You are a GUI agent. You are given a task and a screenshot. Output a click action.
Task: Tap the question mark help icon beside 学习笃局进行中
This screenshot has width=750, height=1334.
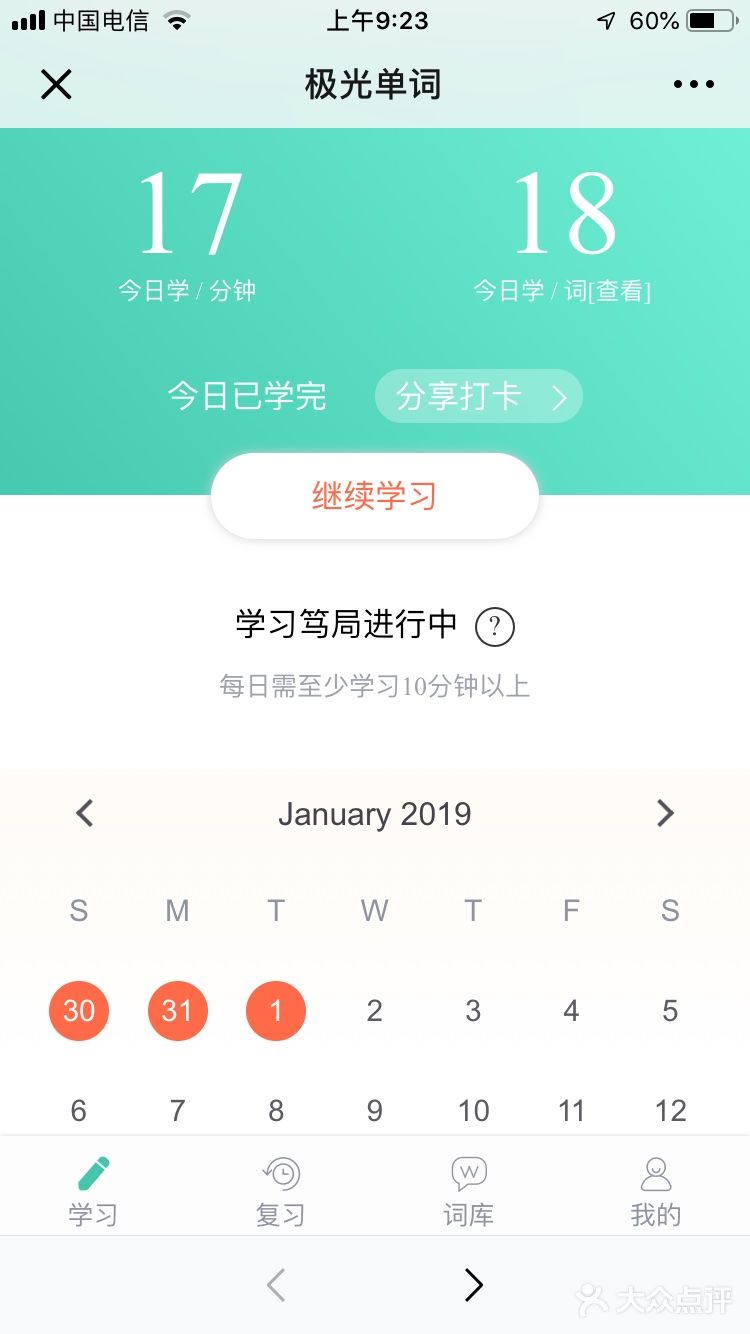[x=496, y=625]
